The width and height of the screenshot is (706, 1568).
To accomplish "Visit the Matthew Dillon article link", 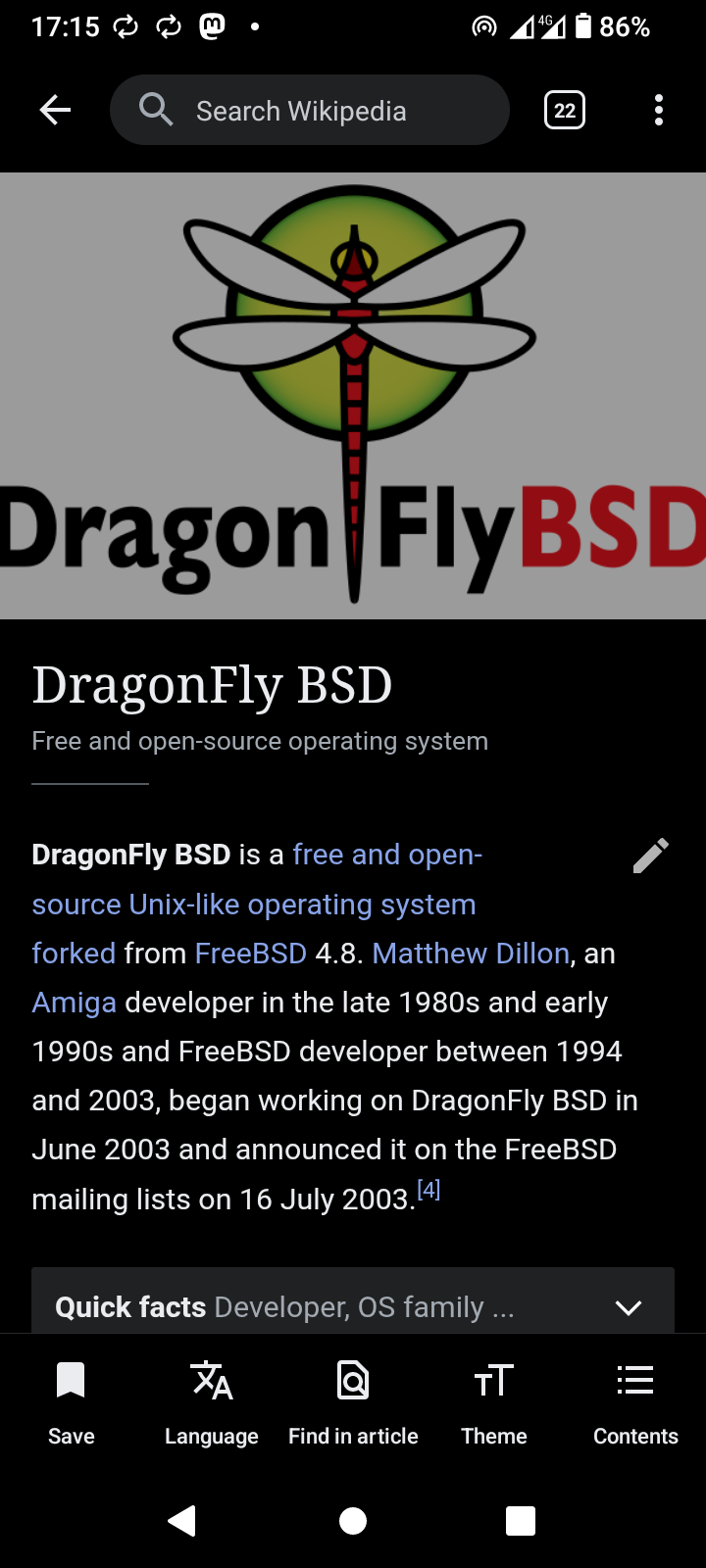I will (471, 953).
